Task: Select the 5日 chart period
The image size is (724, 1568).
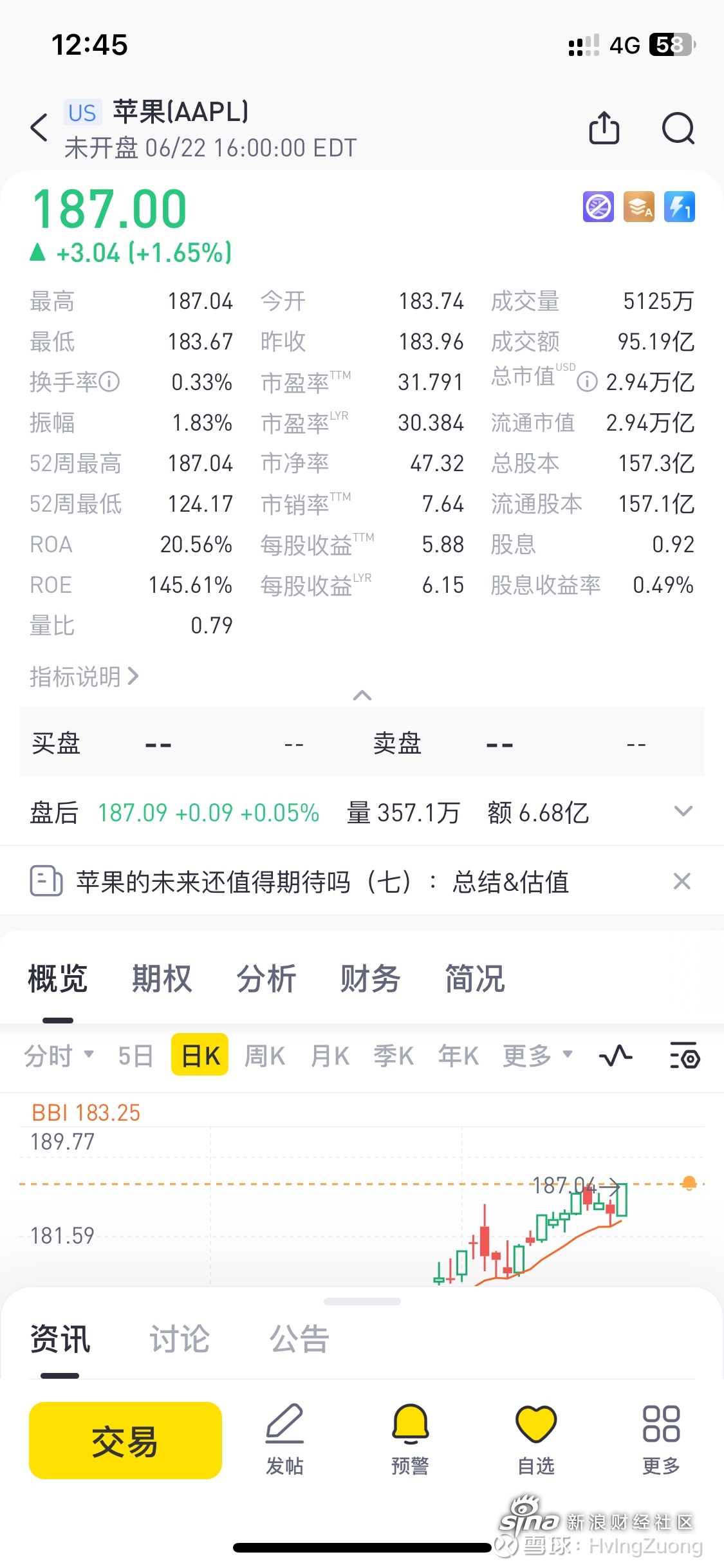Action: tap(135, 1056)
